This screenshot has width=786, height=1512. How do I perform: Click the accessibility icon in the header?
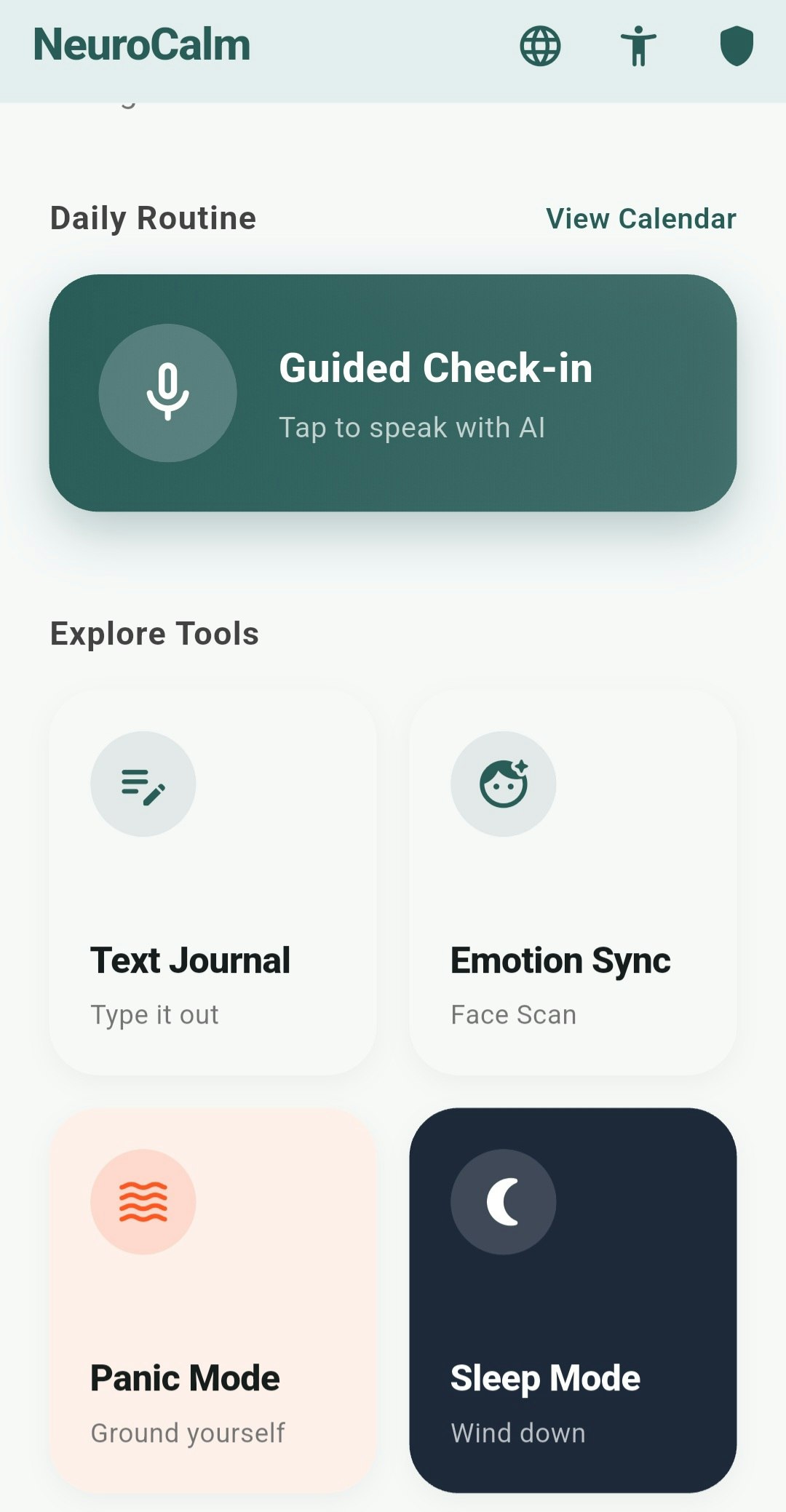click(638, 46)
